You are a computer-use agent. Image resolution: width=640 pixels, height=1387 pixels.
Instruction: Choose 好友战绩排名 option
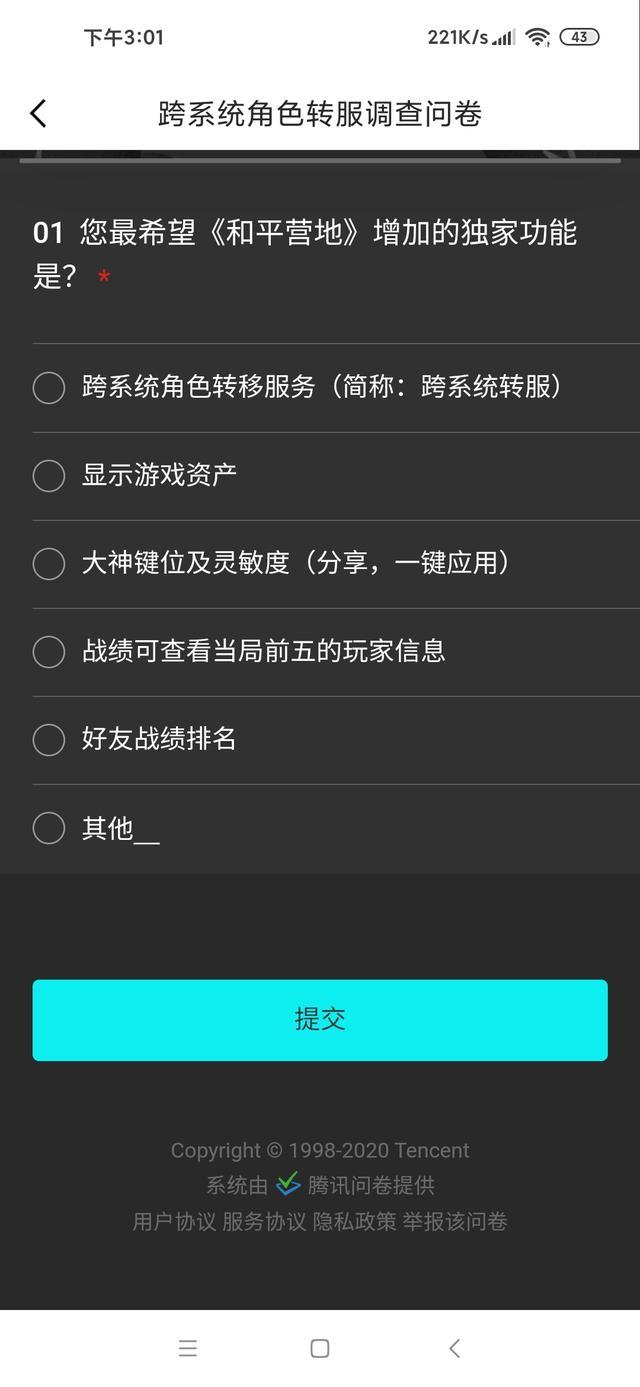click(x=49, y=740)
